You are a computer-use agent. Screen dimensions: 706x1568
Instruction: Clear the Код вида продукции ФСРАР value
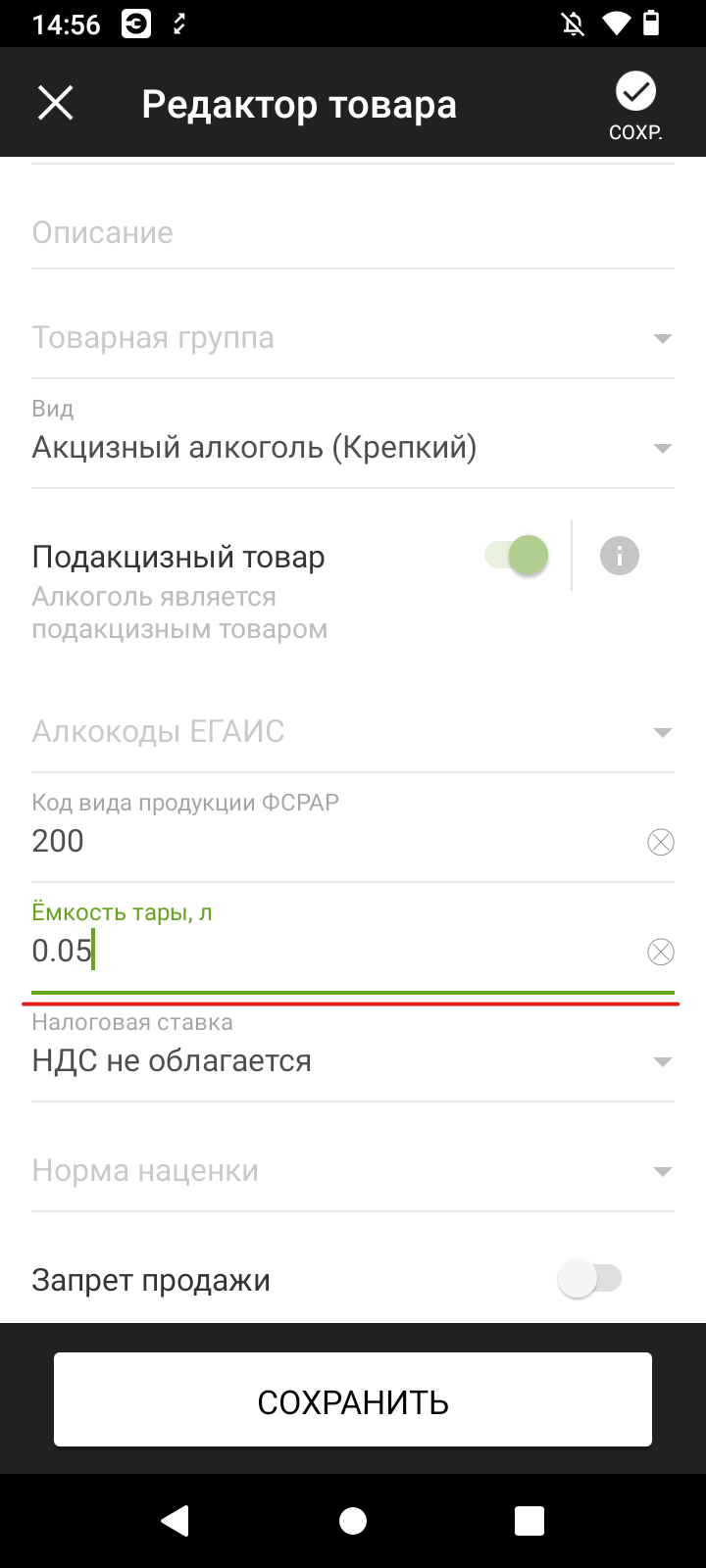point(661,842)
